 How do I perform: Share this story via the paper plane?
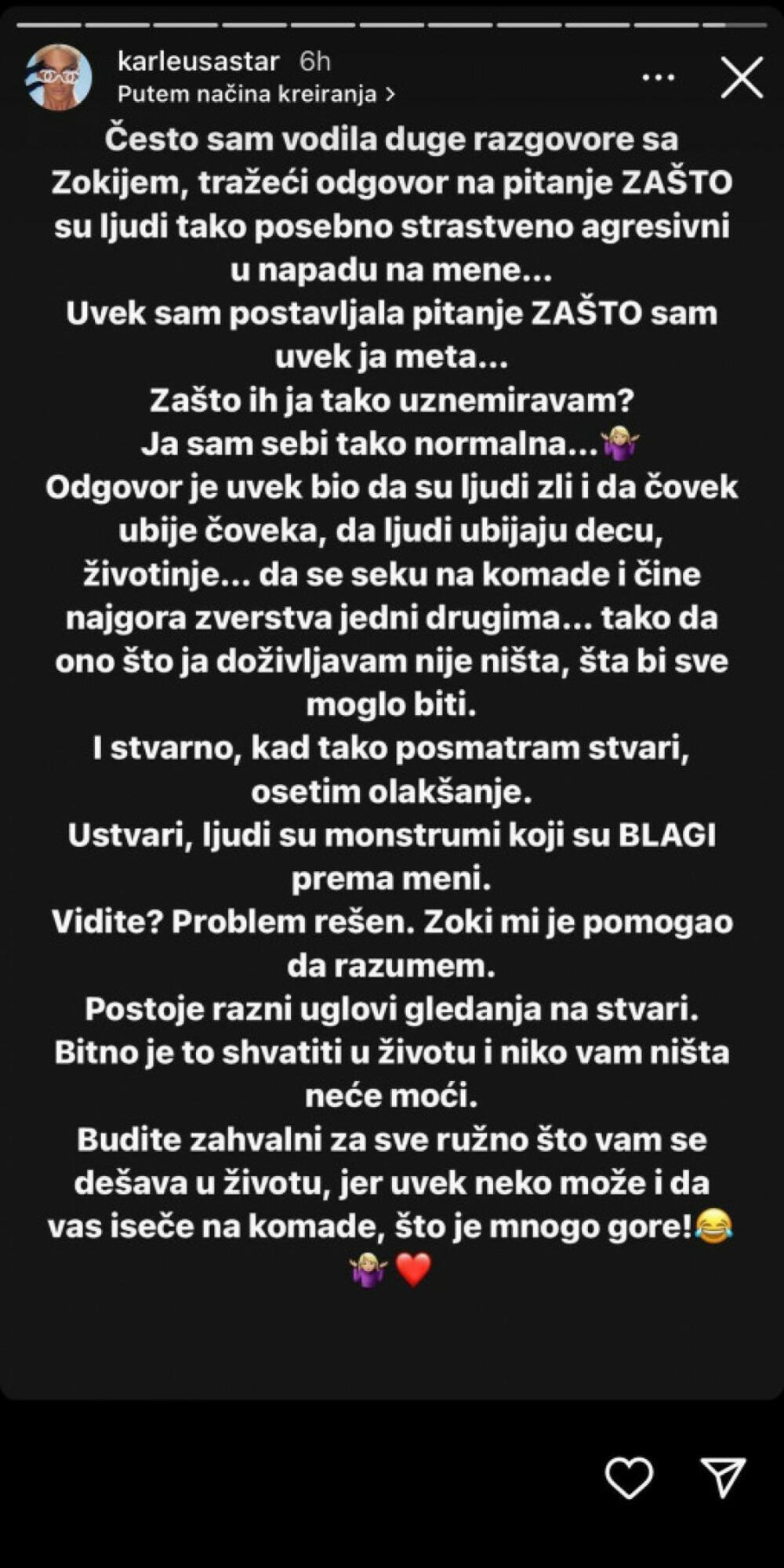coord(722,1478)
